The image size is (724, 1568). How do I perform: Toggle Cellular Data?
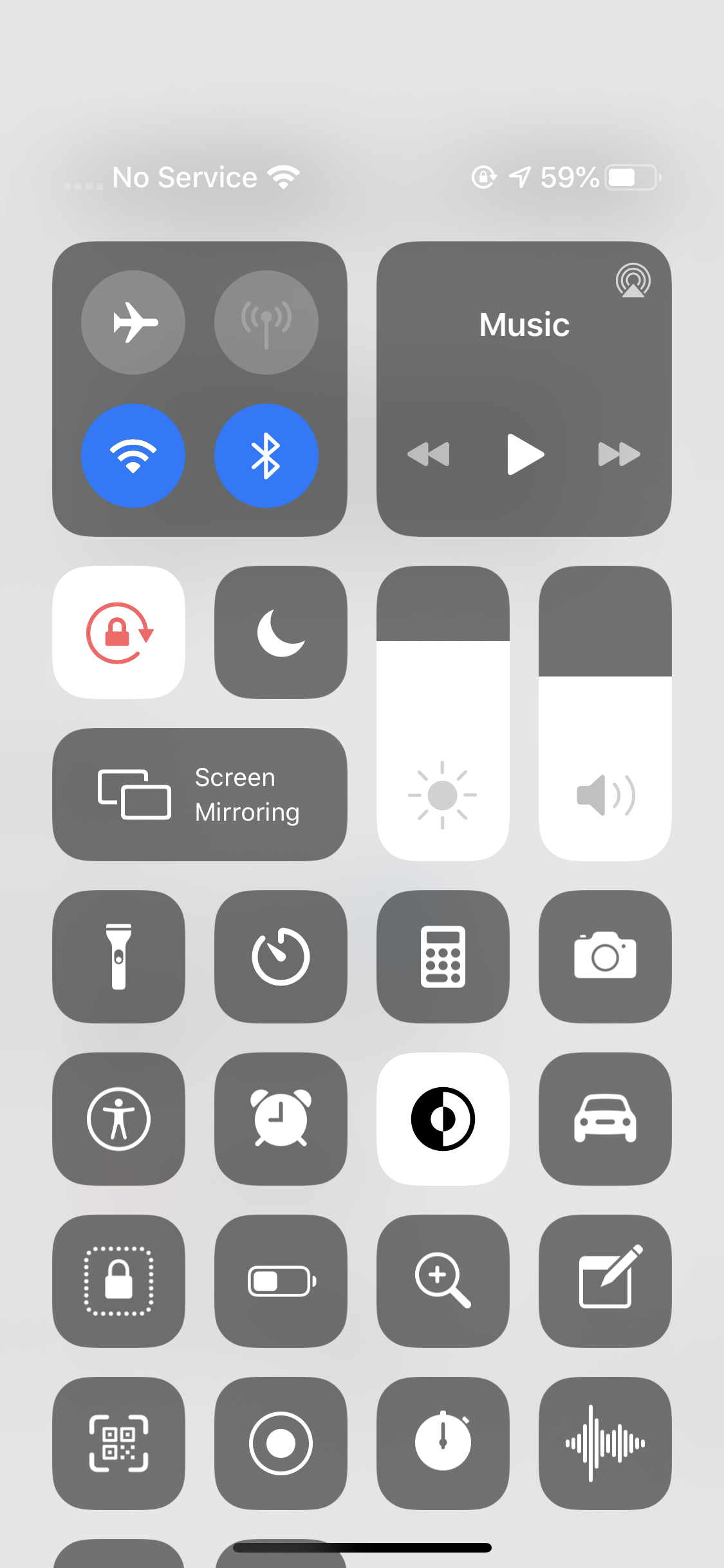(x=266, y=322)
